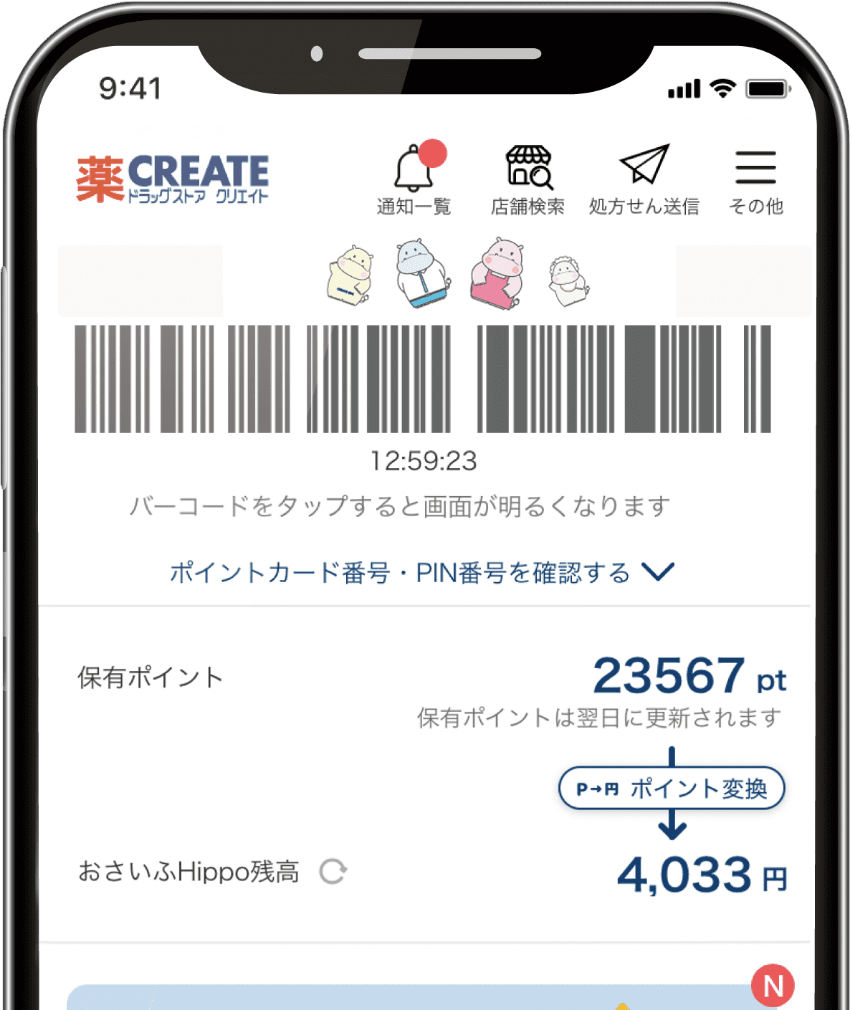This screenshot has height=1010, width=852.
Task: Expand ポイントカード番号・PIN番号を確認する
Action: [x=422, y=573]
